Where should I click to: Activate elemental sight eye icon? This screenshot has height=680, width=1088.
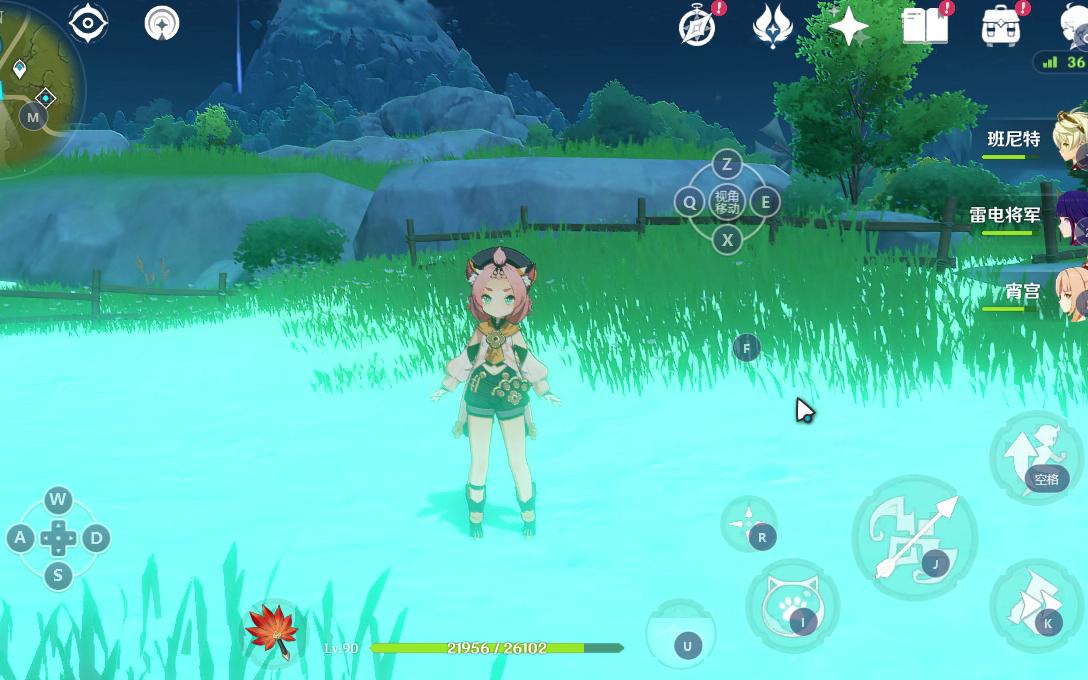[x=88, y=23]
